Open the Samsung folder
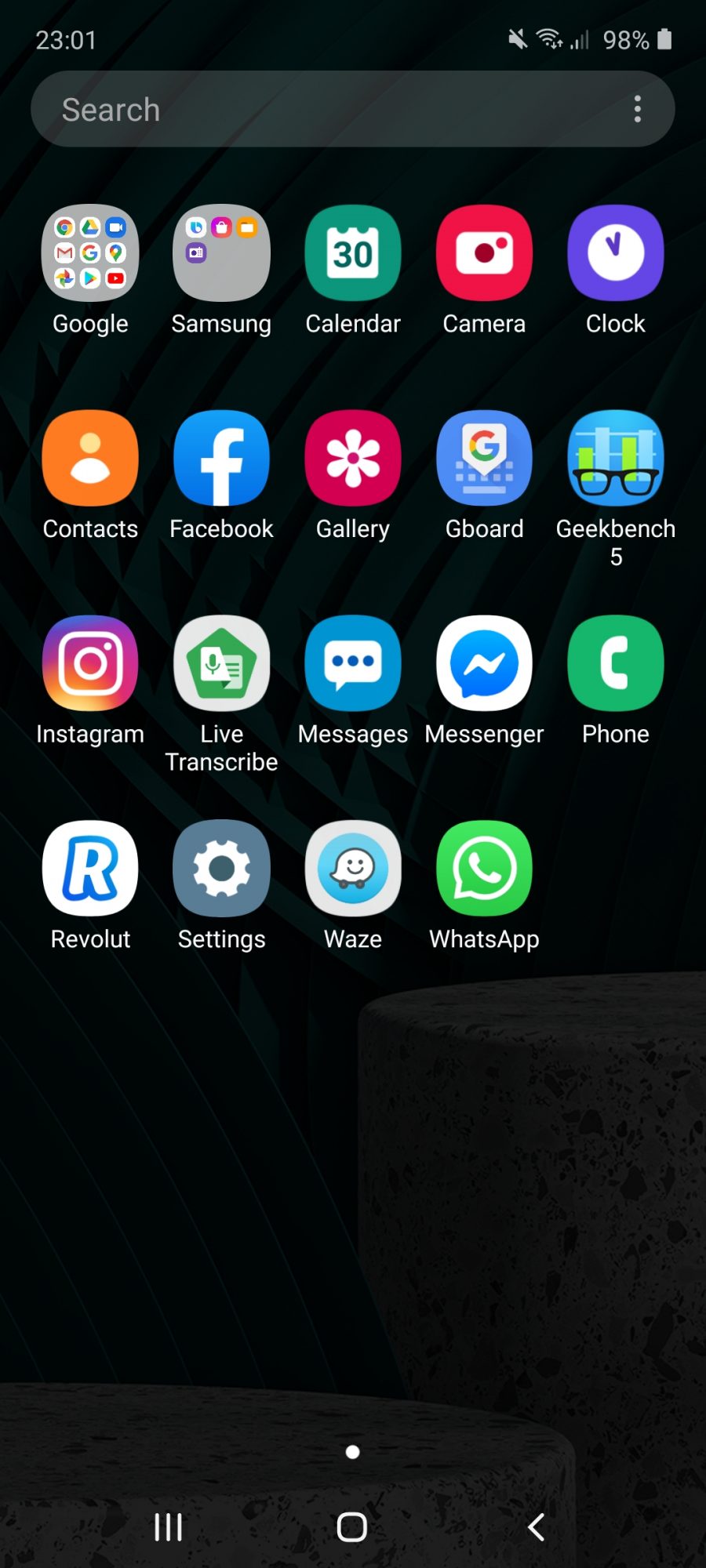 point(221,254)
